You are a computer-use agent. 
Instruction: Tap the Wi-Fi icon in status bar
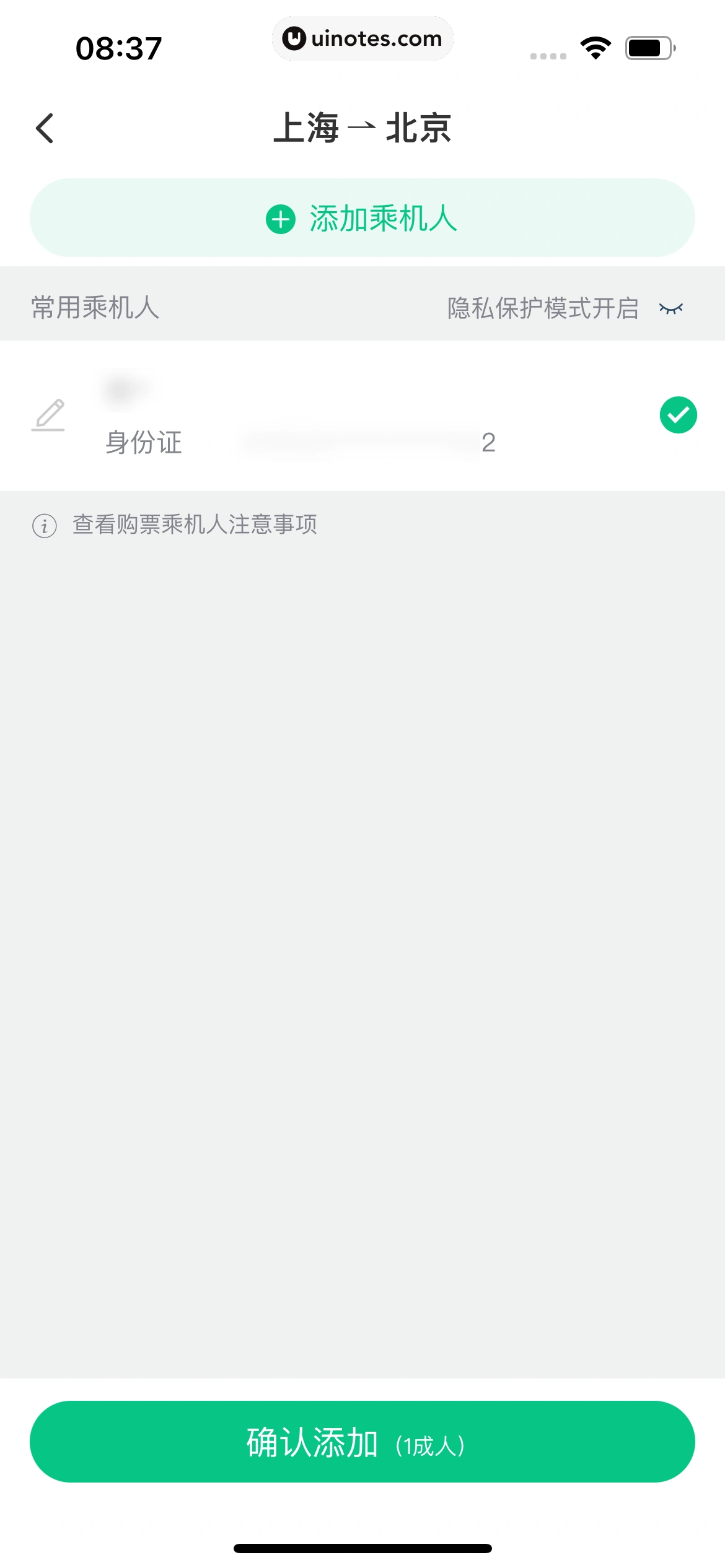click(594, 48)
